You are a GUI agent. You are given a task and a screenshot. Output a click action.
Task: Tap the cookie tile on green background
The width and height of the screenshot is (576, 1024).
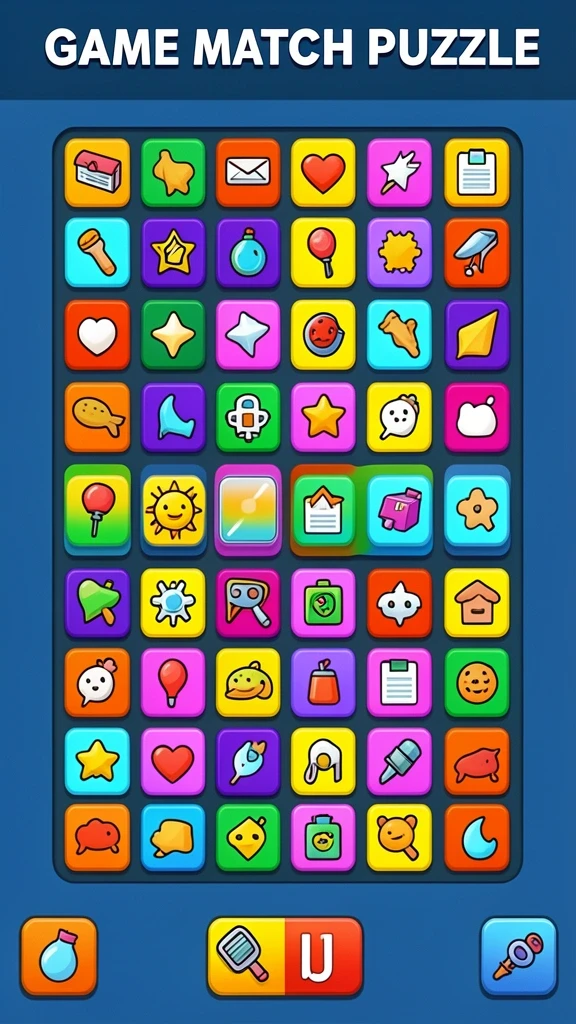[x=477, y=682]
